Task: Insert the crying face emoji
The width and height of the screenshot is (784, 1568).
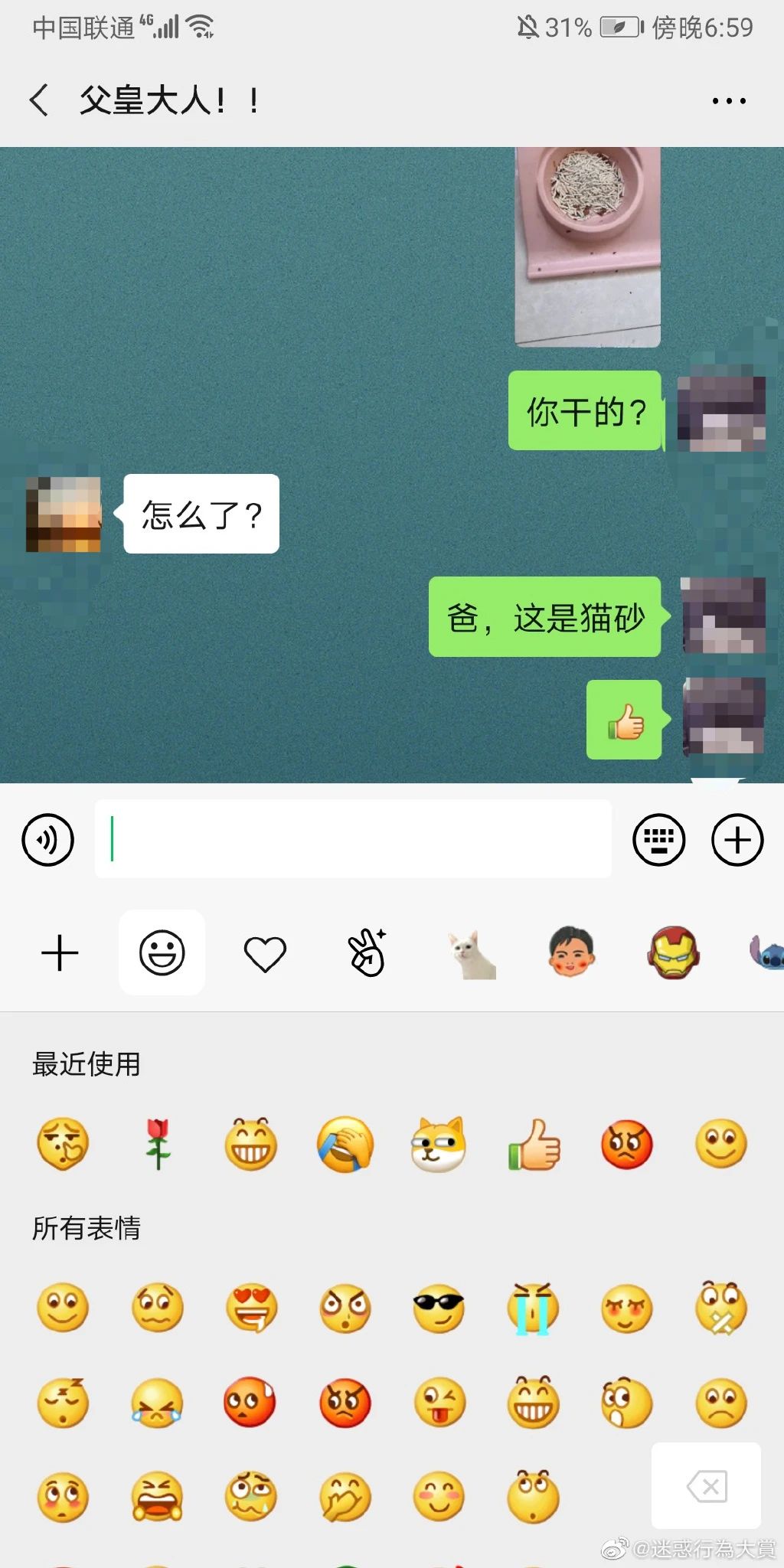Action: click(533, 1308)
